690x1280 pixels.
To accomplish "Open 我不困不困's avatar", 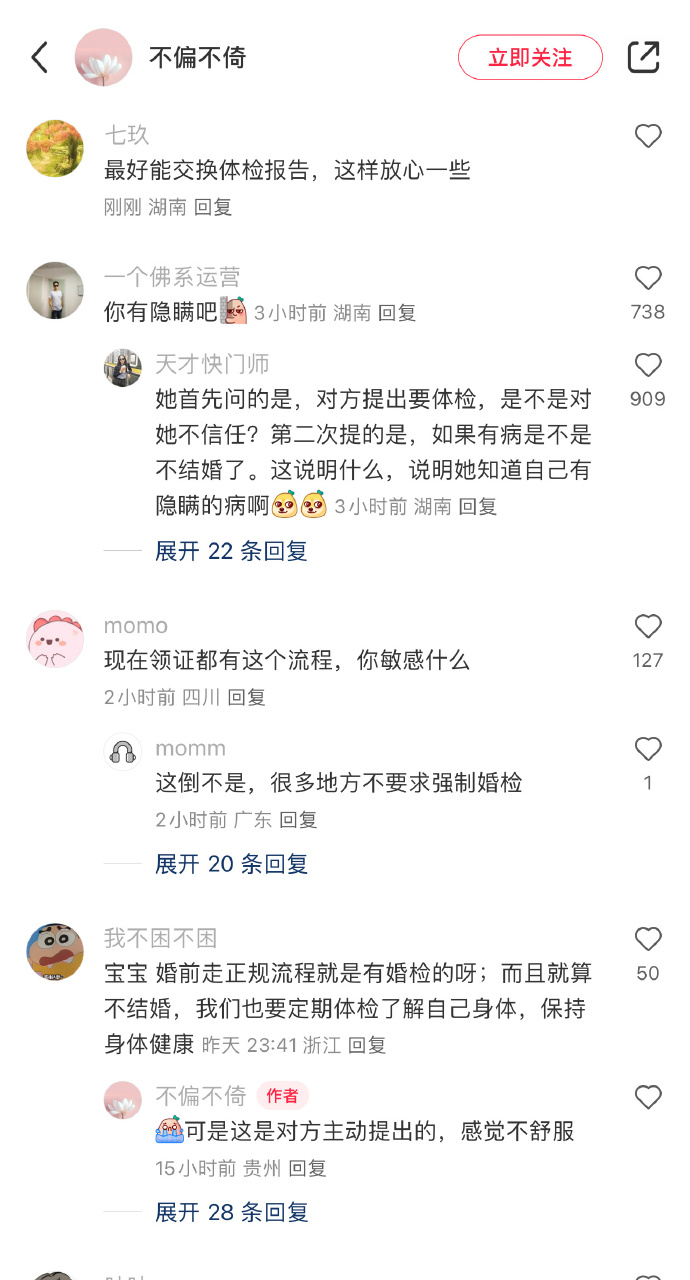I will 55,952.
